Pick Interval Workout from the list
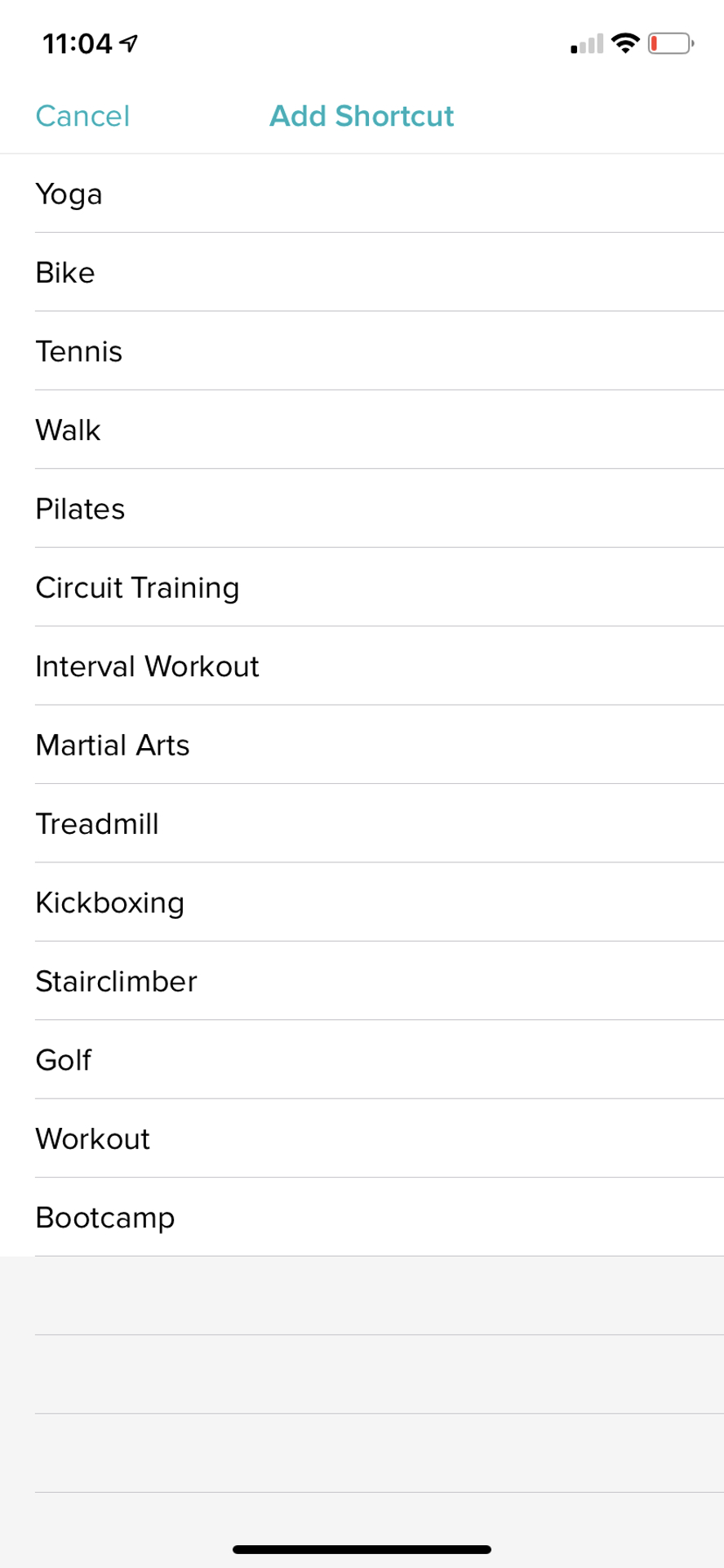This screenshot has height=1568, width=724. pyautogui.click(x=147, y=666)
